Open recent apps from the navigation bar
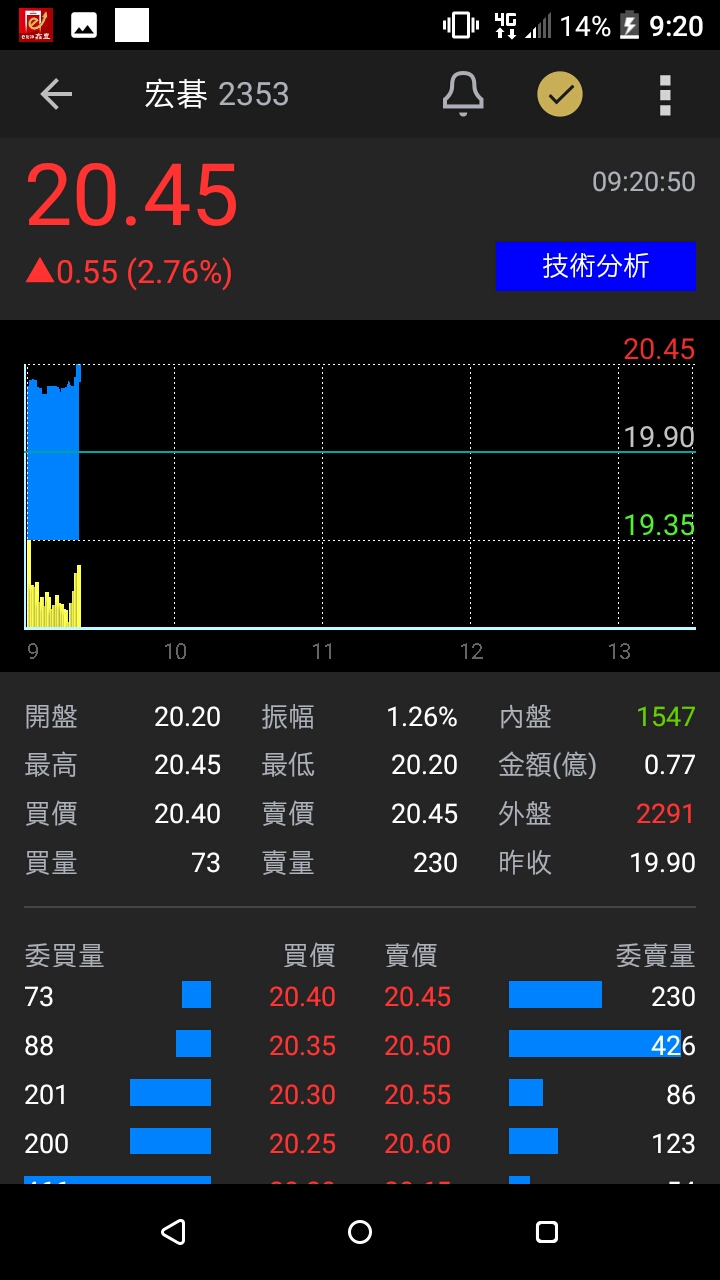The image size is (720, 1280). [547, 1232]
